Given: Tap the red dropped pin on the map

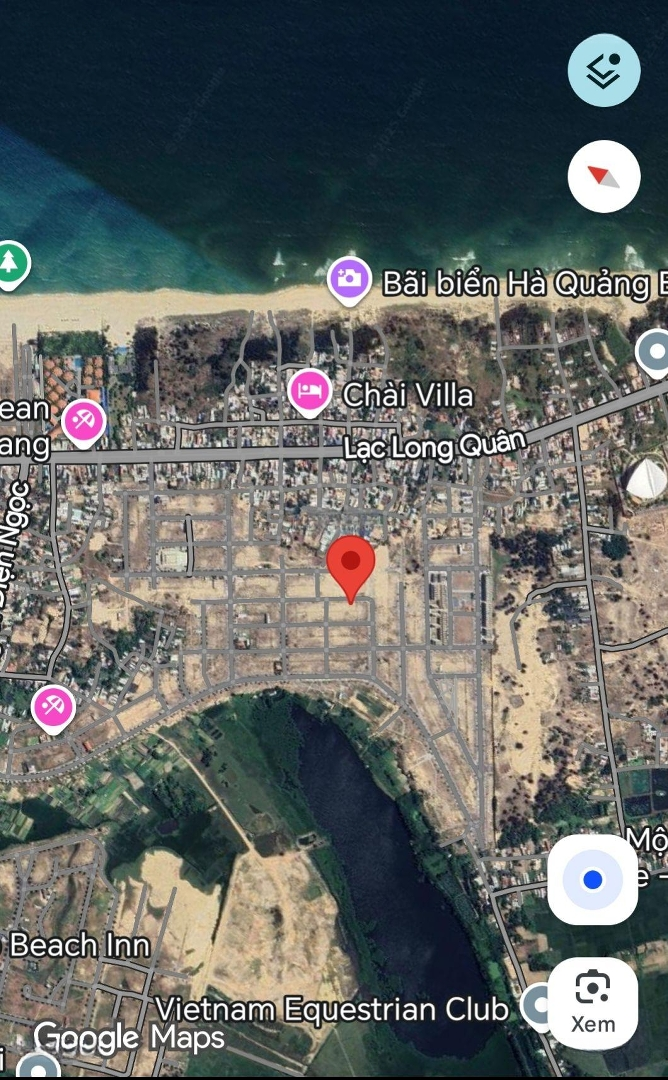Looking at the screenshot, I should tap(351, 565).
